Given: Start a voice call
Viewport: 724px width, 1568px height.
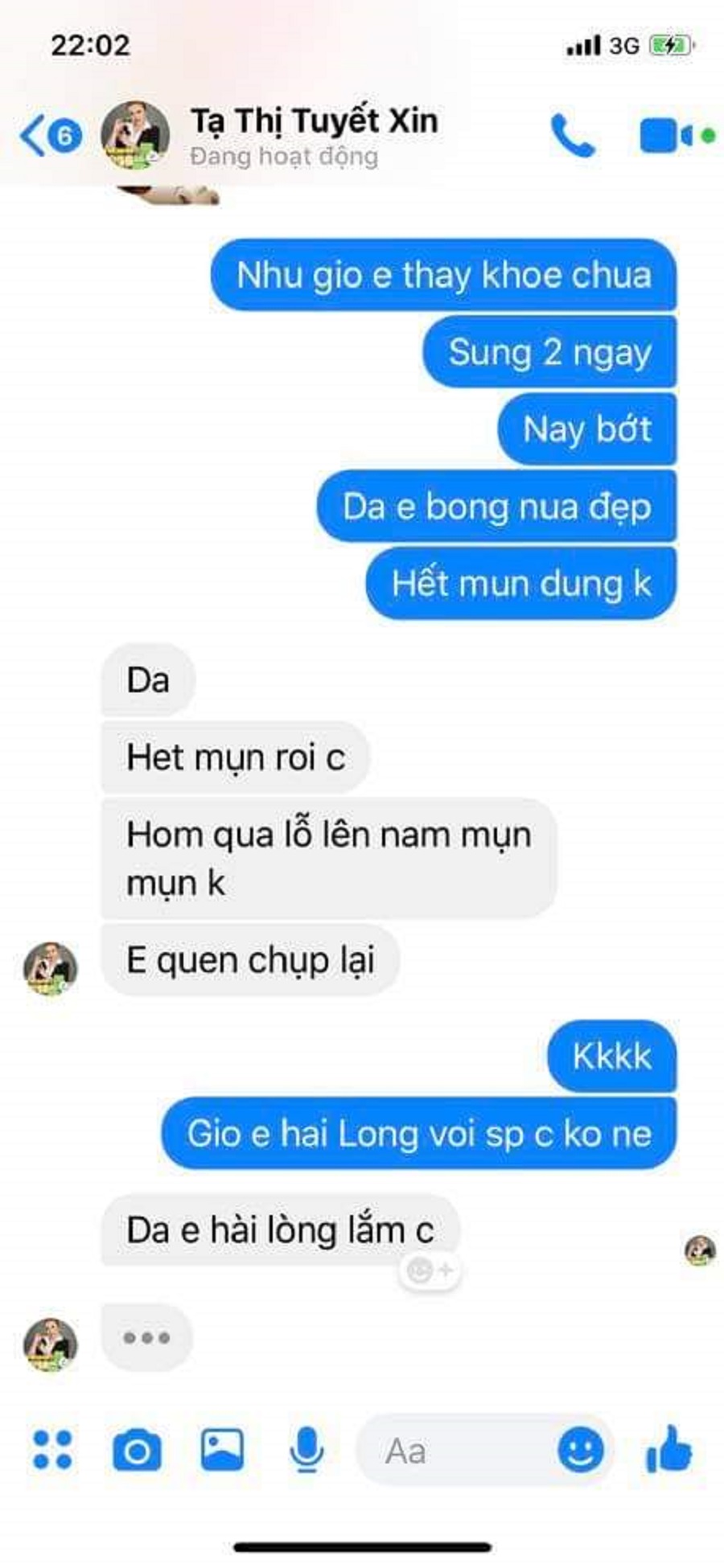Looking at the screenshot, I should 572,135.
